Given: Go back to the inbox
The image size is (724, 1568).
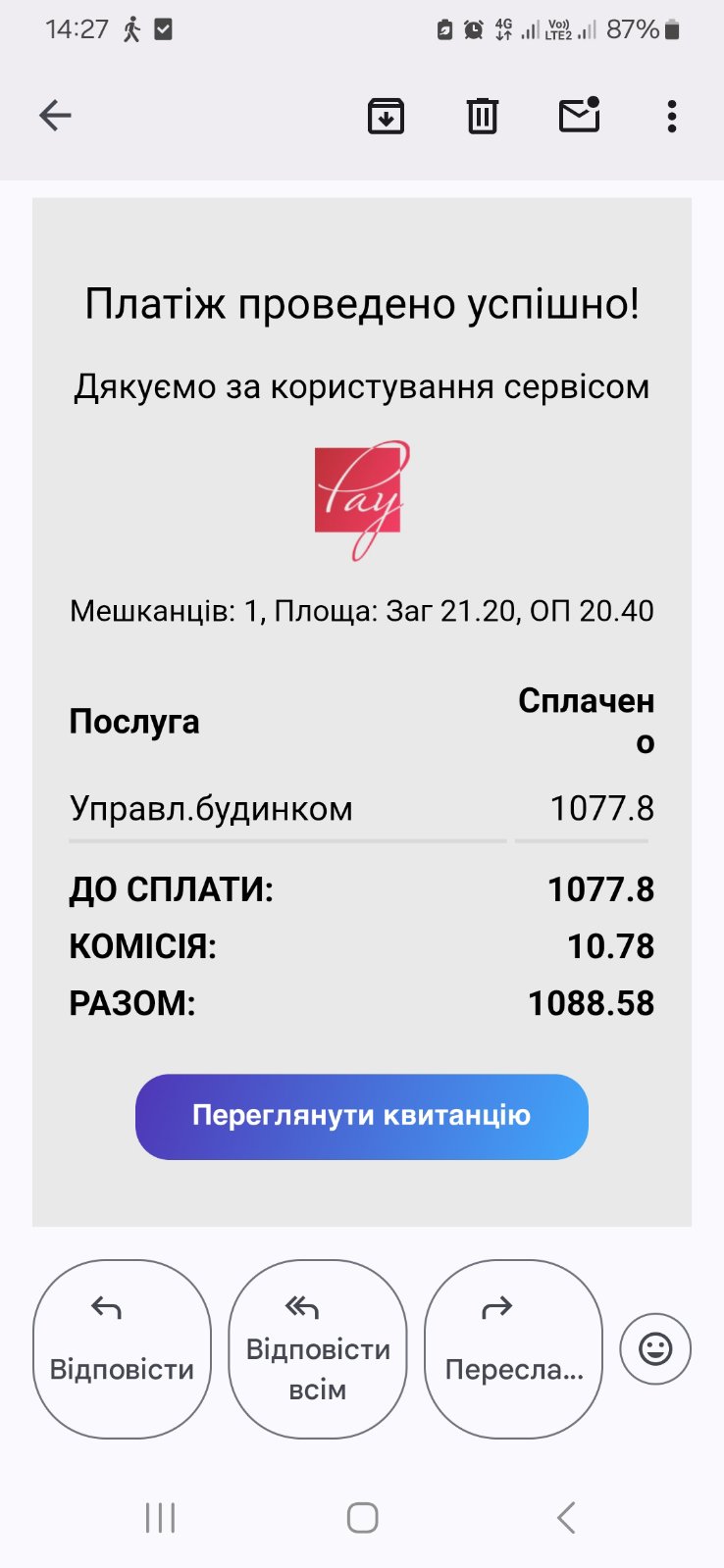Looking at the screenshot, I should 56,116.
